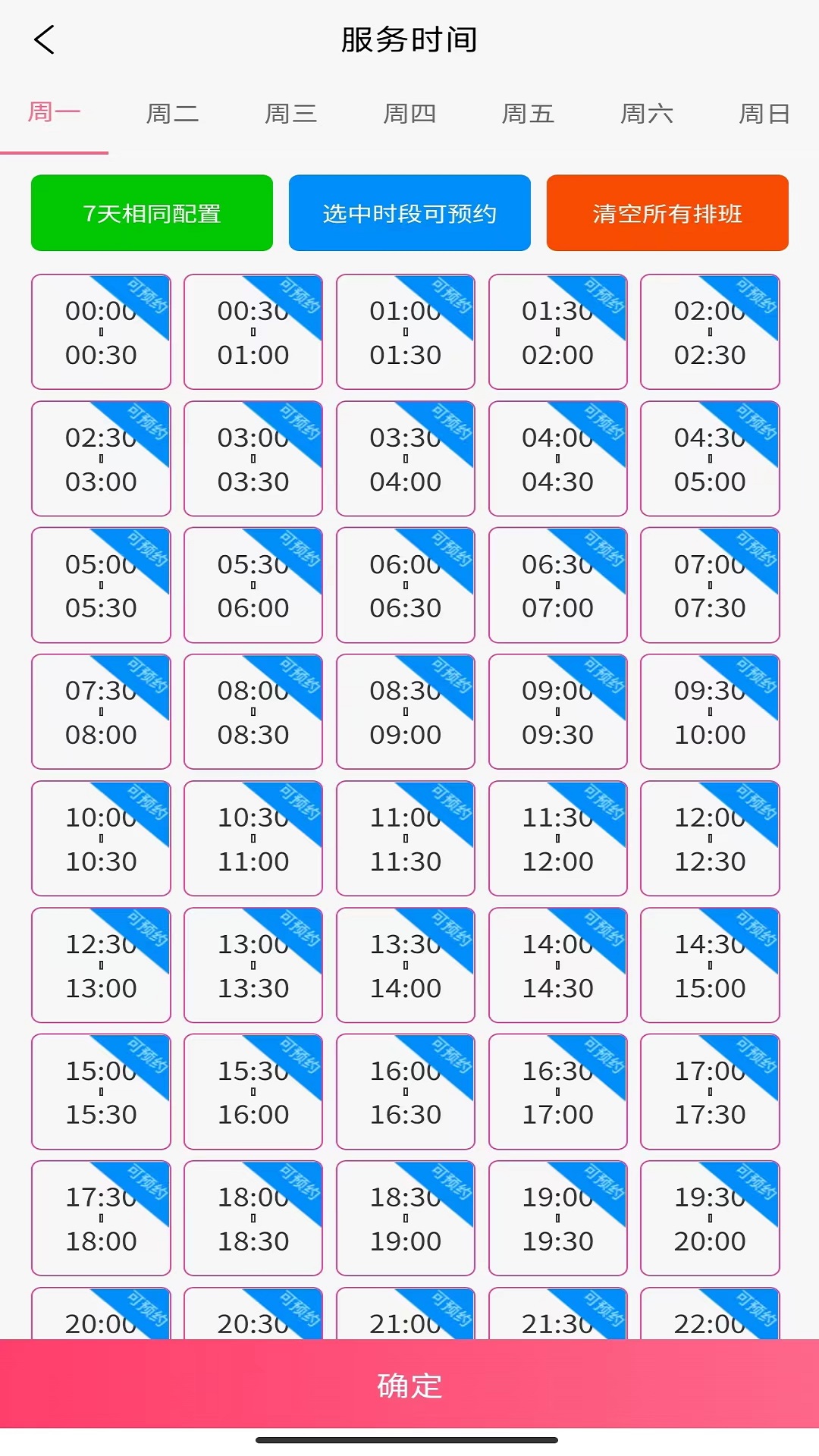Image resolution: width=819 pixels, height=1456 pixels.
Task: Choose the 07:00-07:30 time slot
Action: pyautogui.click(x=710, y=585)
